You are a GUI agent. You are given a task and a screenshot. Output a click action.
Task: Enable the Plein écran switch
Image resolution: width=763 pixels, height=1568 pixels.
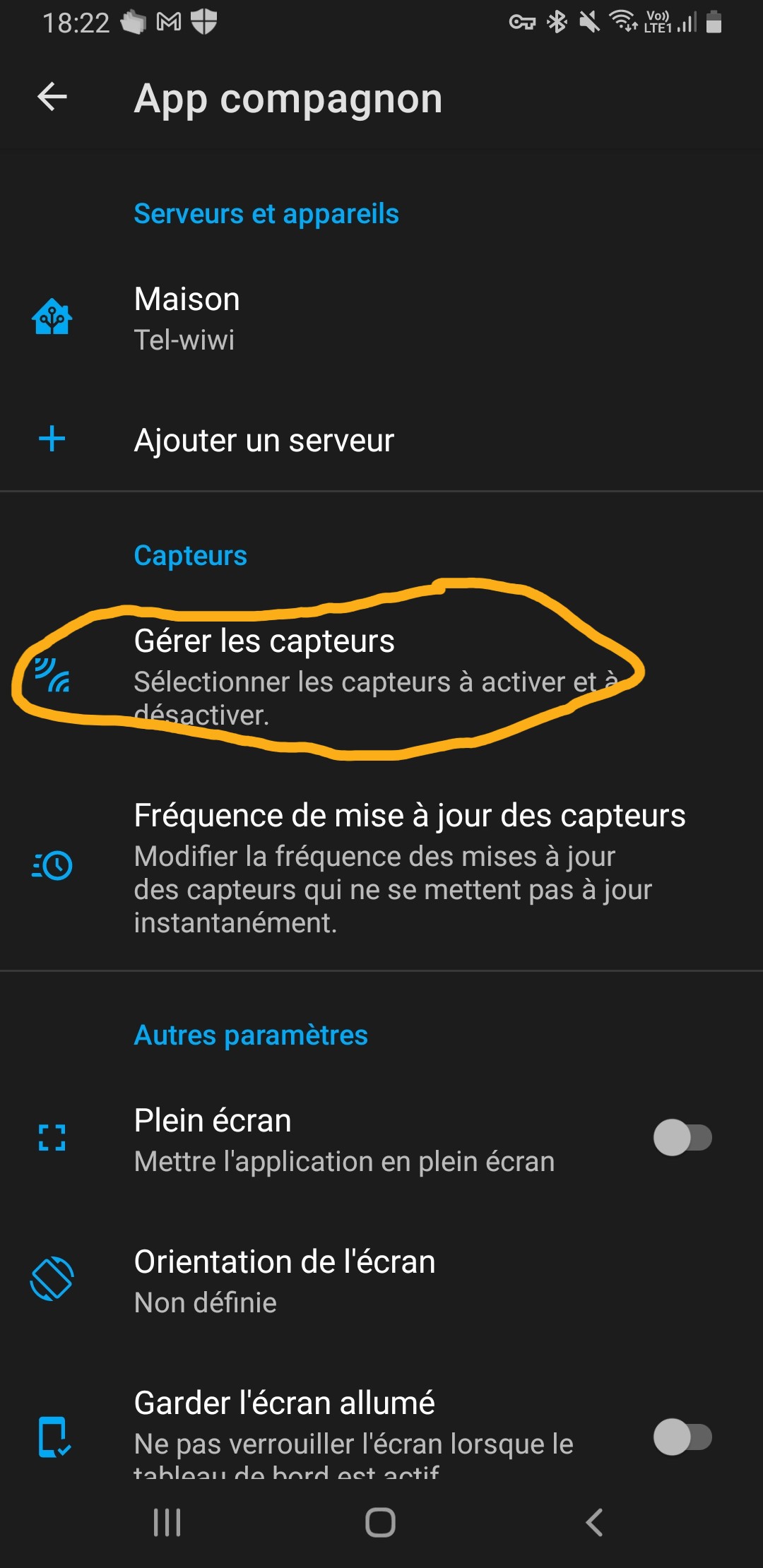point(682,1137)
